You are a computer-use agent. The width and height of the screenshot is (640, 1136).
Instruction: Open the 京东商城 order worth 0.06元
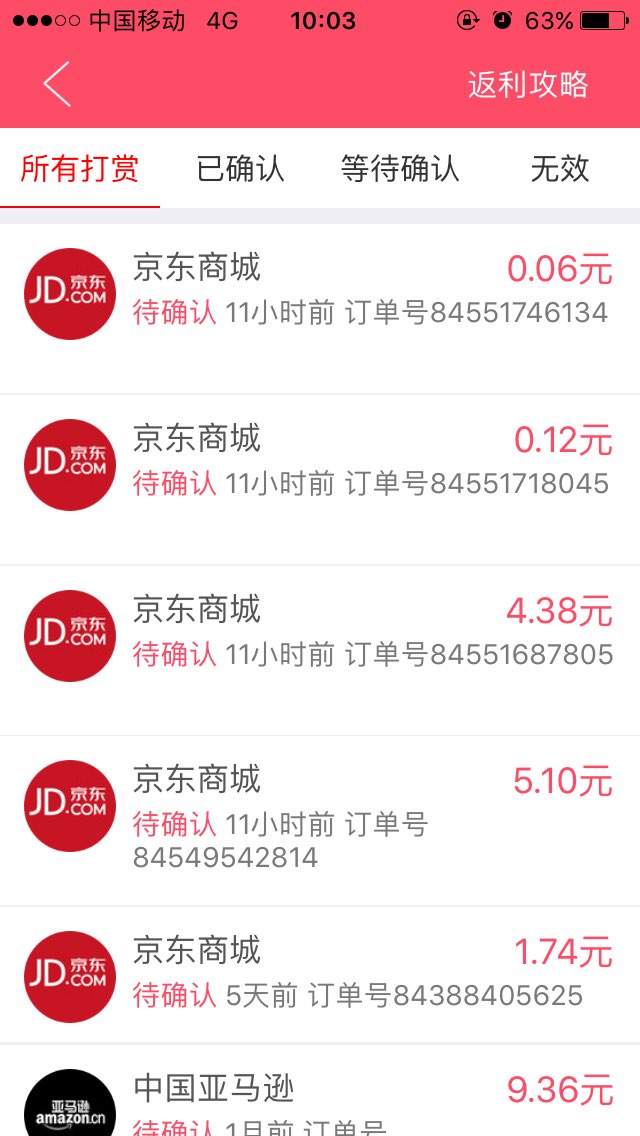click(320, 309)
